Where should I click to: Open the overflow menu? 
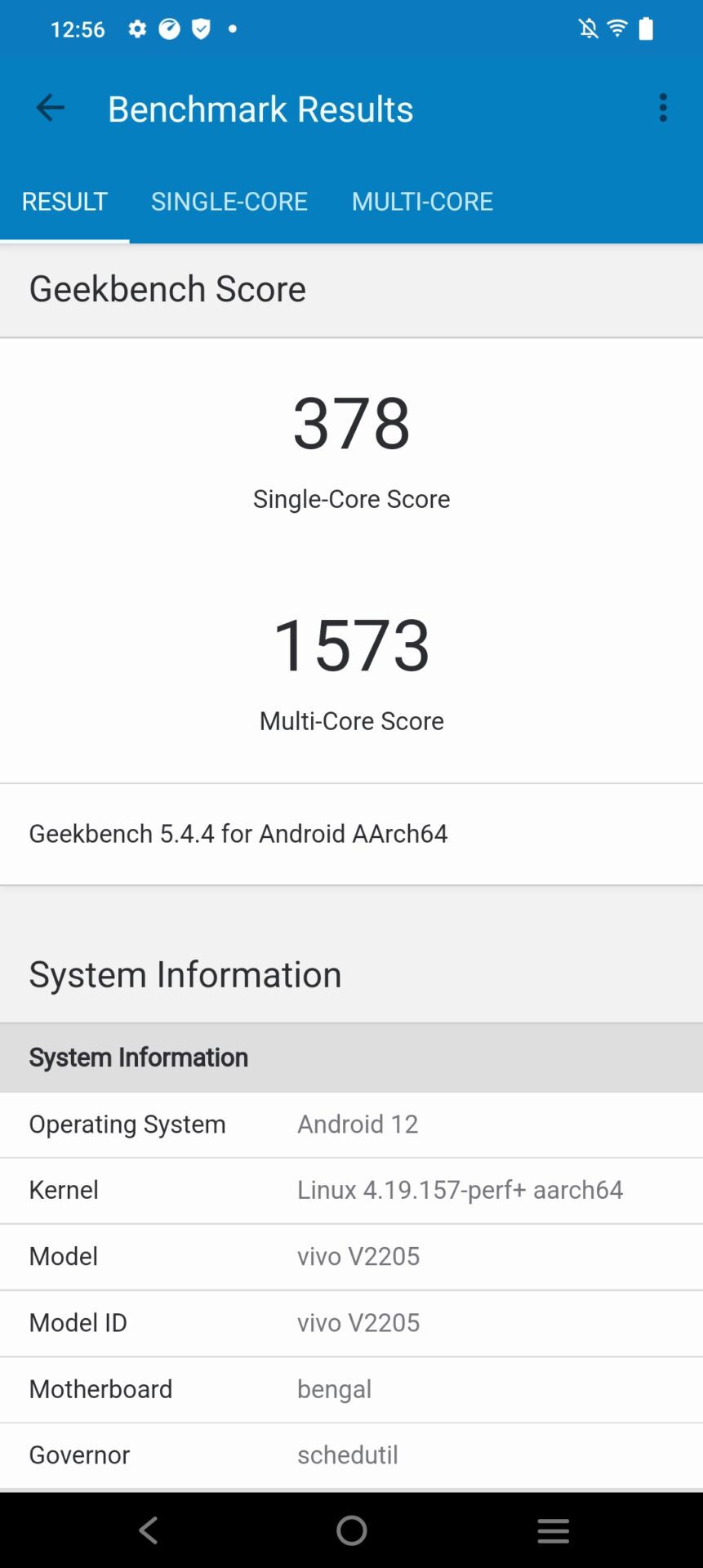pos(663,108)
